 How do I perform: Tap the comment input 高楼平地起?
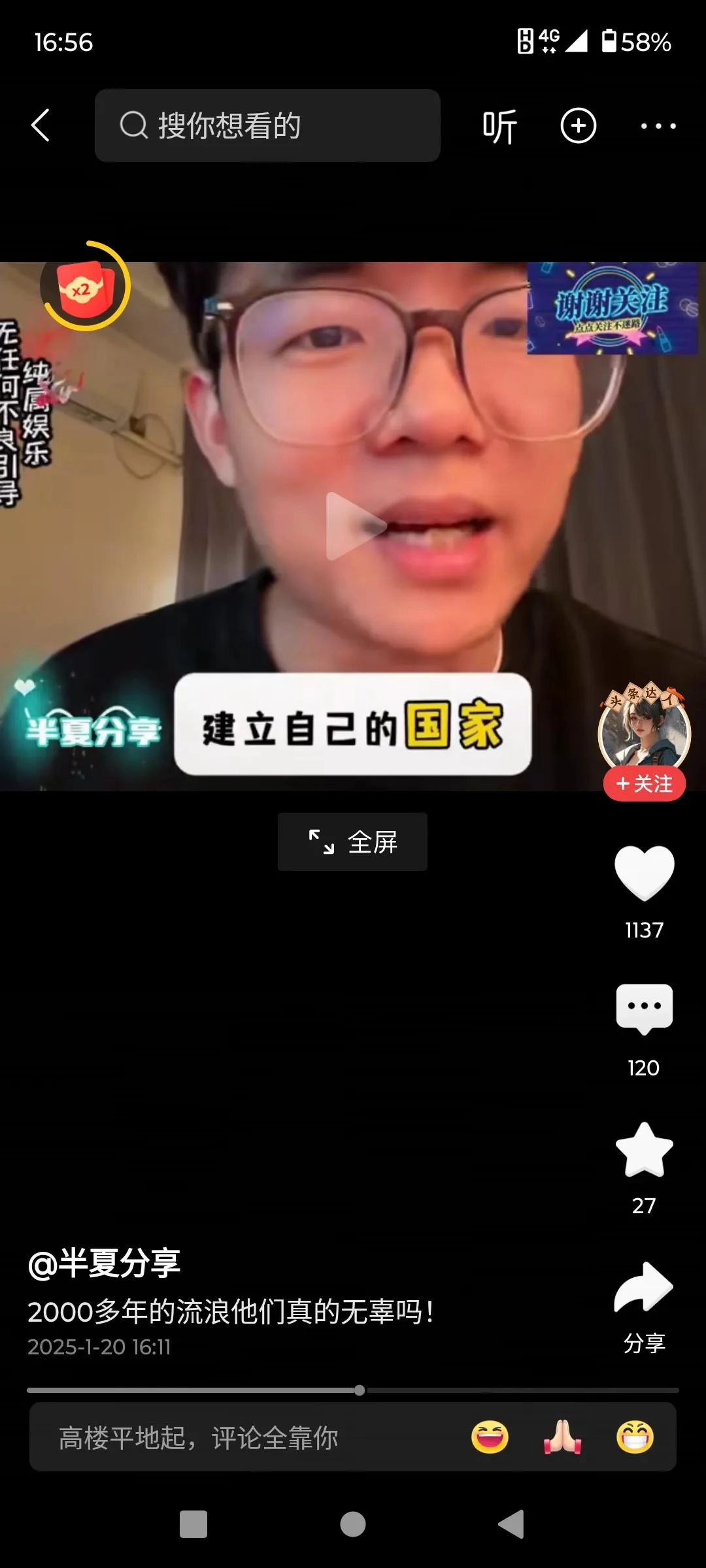point(196,1439)
